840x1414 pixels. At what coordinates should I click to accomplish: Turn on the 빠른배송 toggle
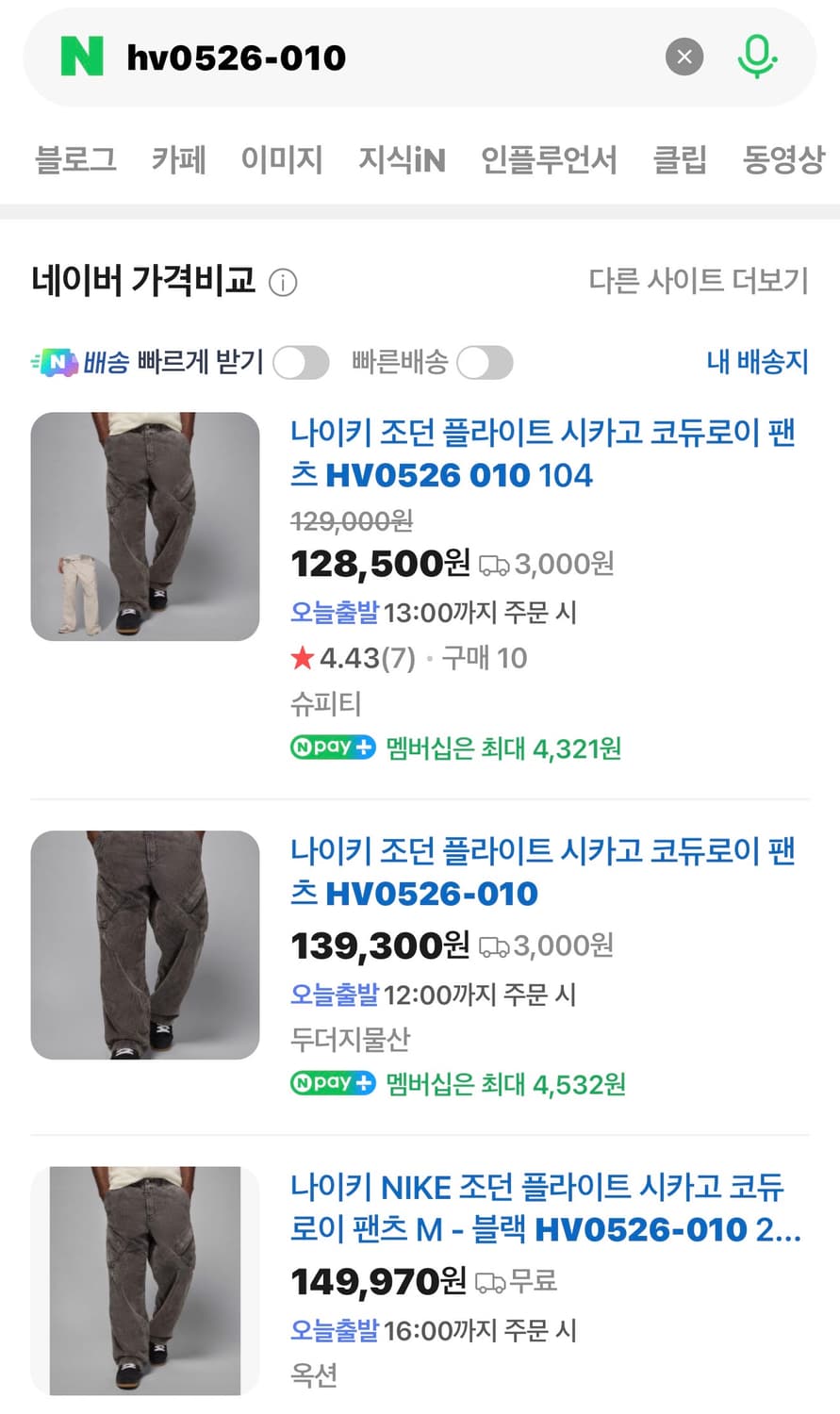[x=485, y=362]
